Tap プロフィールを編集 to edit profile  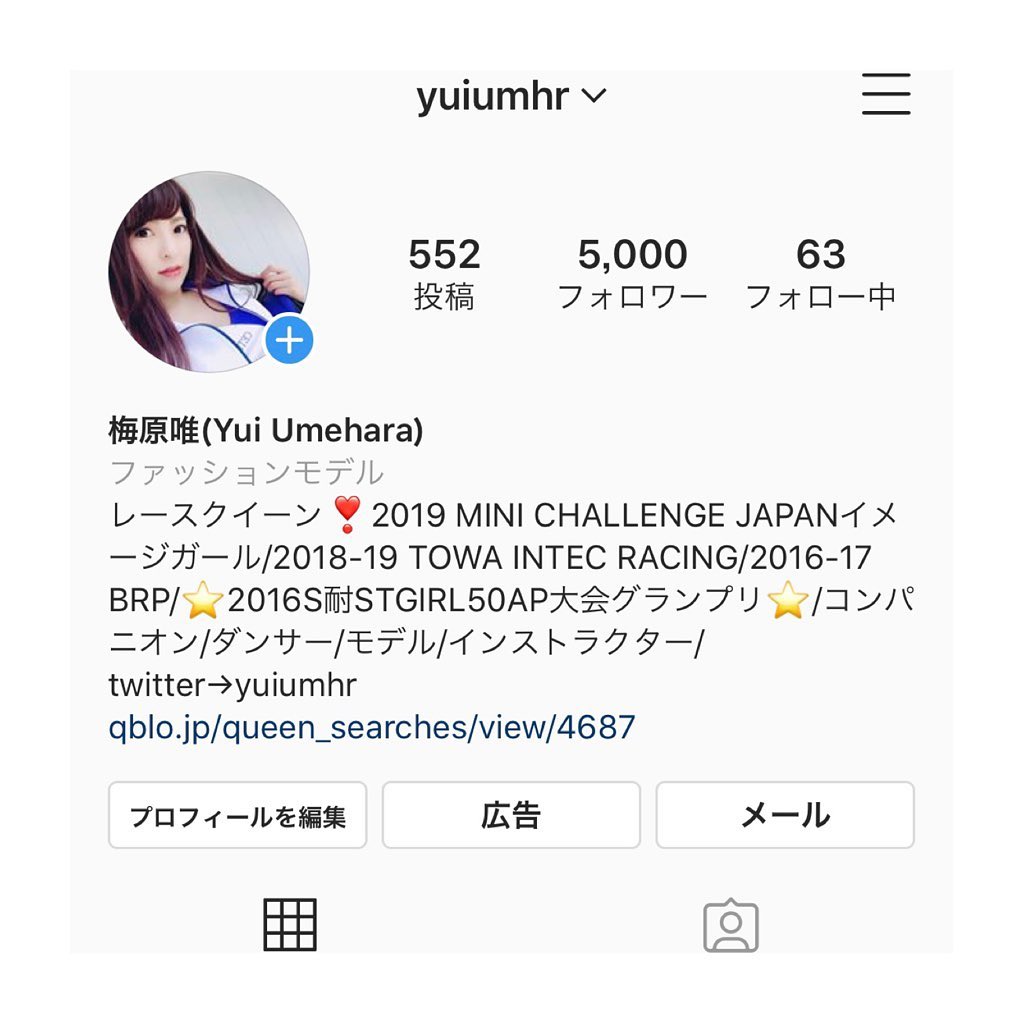tap(238, 815)
